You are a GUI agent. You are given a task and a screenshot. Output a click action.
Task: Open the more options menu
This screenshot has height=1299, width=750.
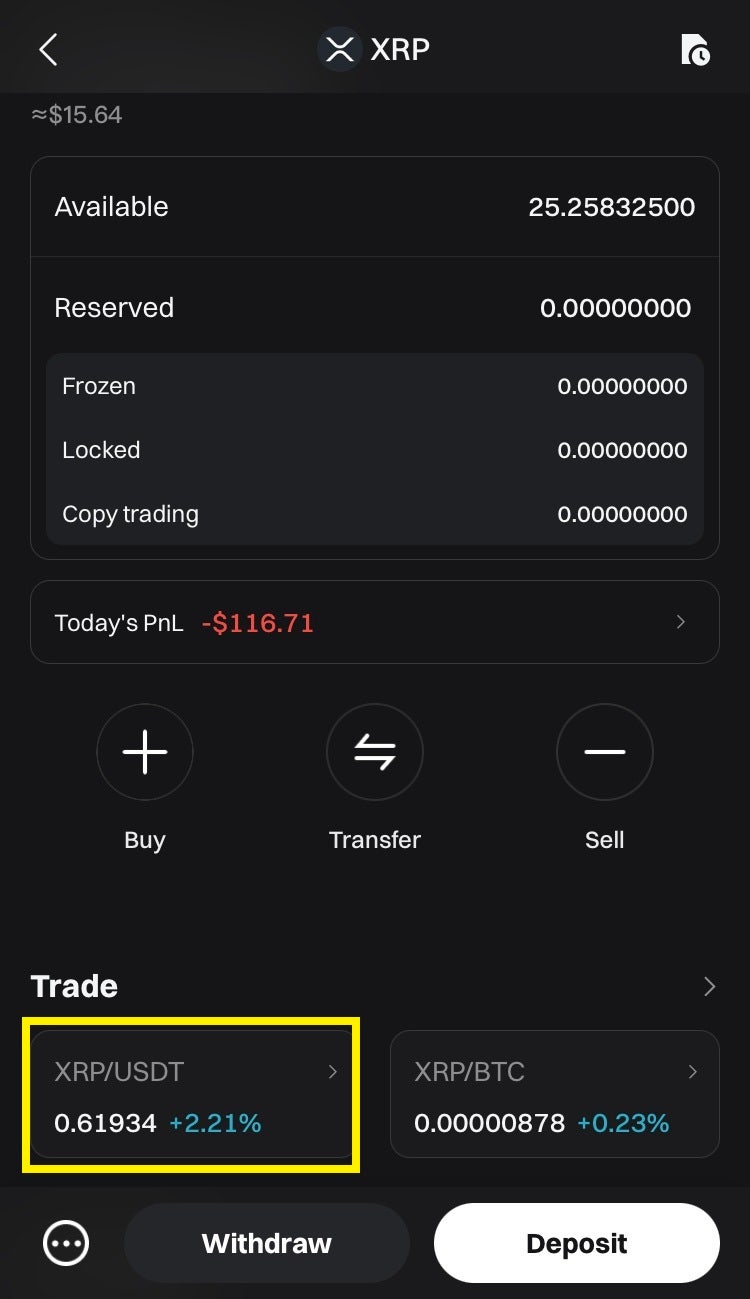(66, 1244)
